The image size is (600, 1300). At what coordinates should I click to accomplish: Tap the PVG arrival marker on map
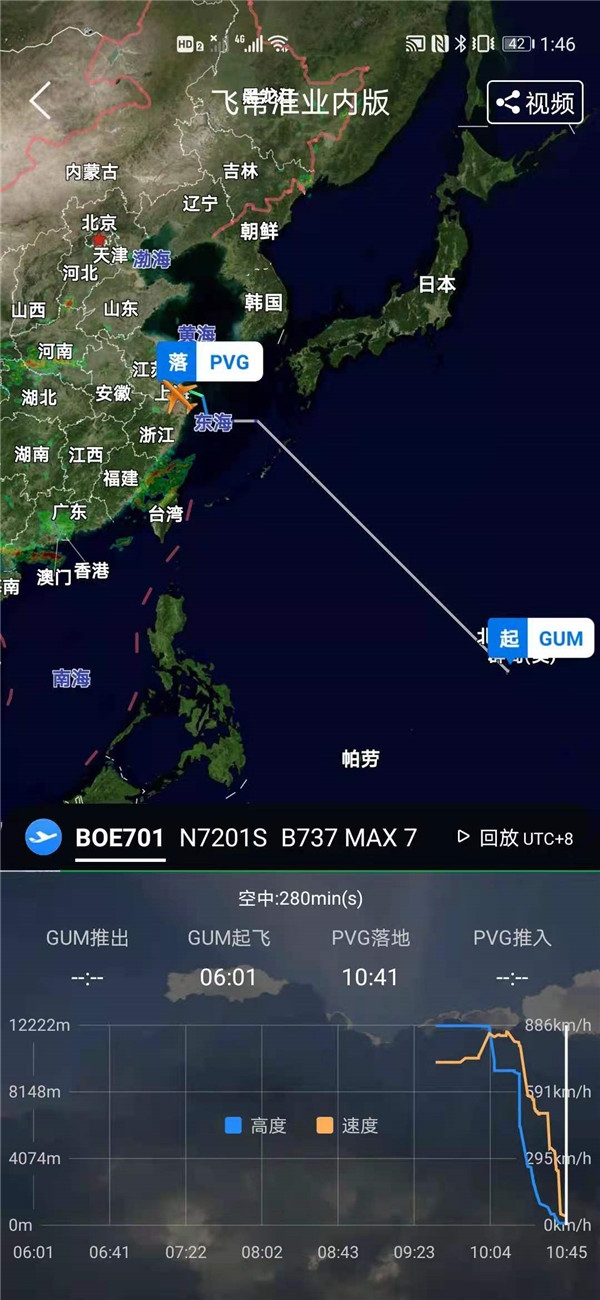[x=210, y=362]
